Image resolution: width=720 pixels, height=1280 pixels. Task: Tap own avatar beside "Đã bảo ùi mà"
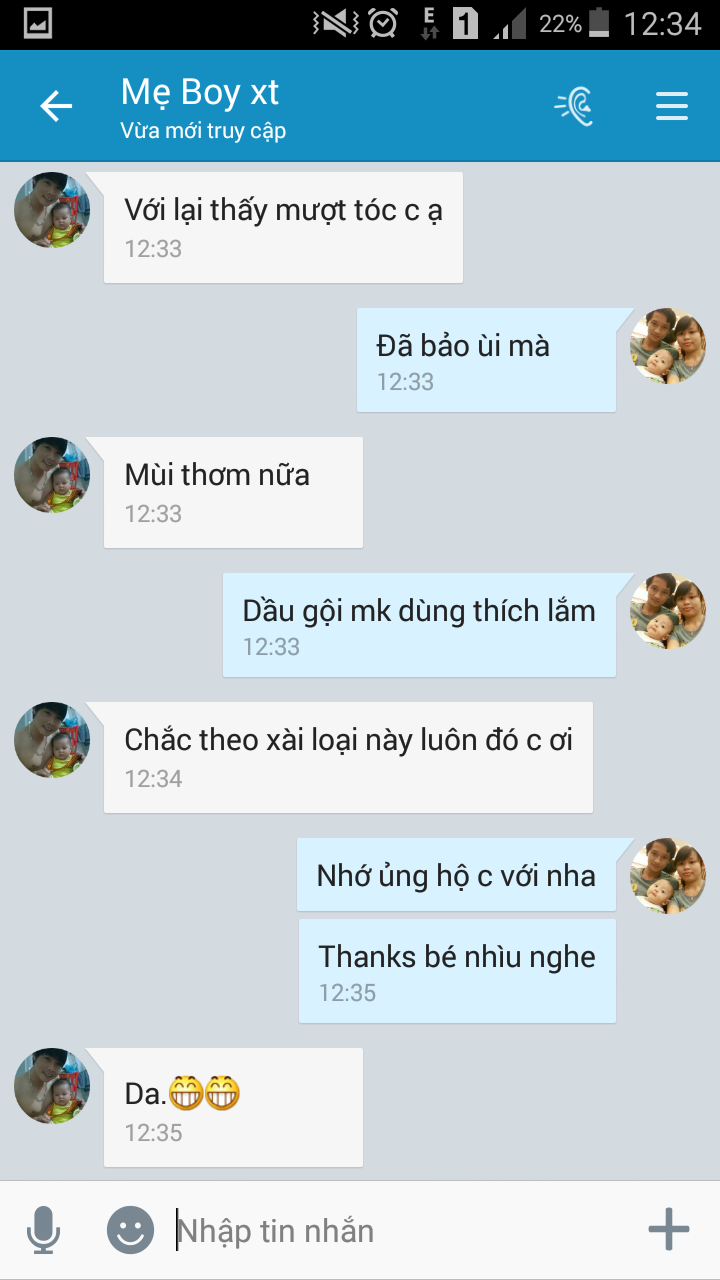[x=668, y=346]
